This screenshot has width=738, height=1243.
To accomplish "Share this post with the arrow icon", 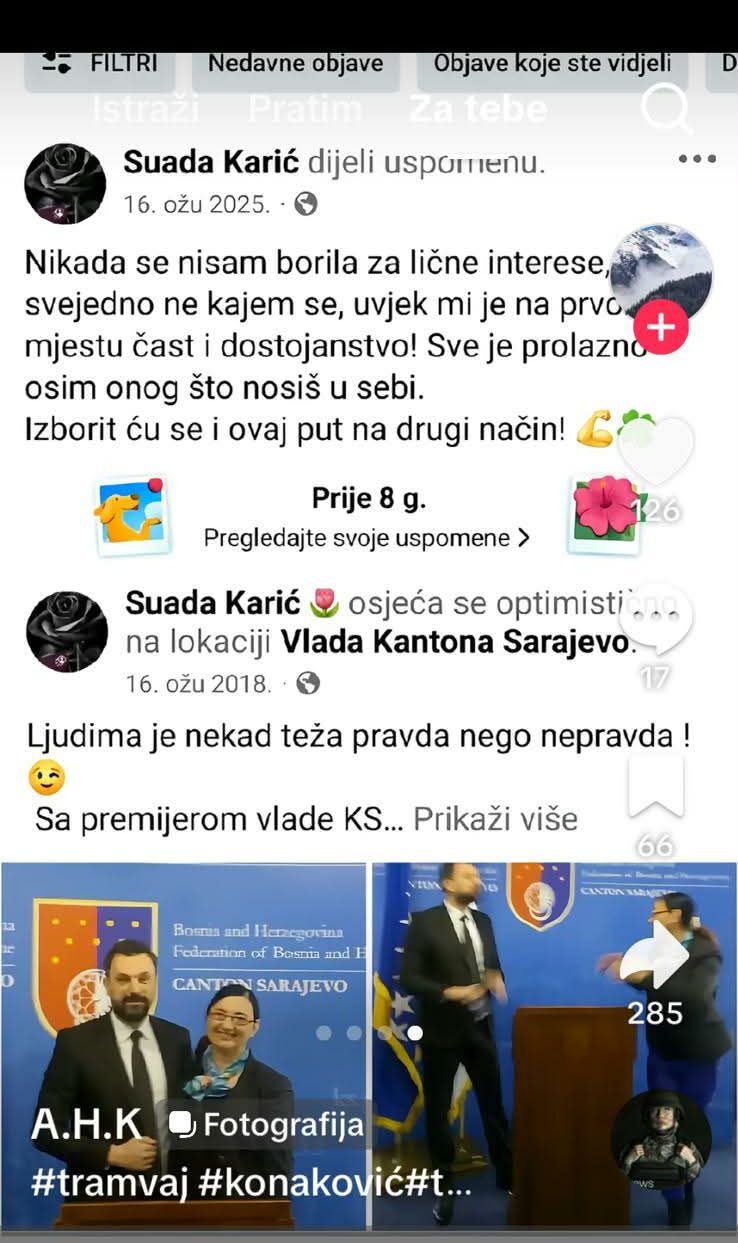I will (x=655, y=957).
